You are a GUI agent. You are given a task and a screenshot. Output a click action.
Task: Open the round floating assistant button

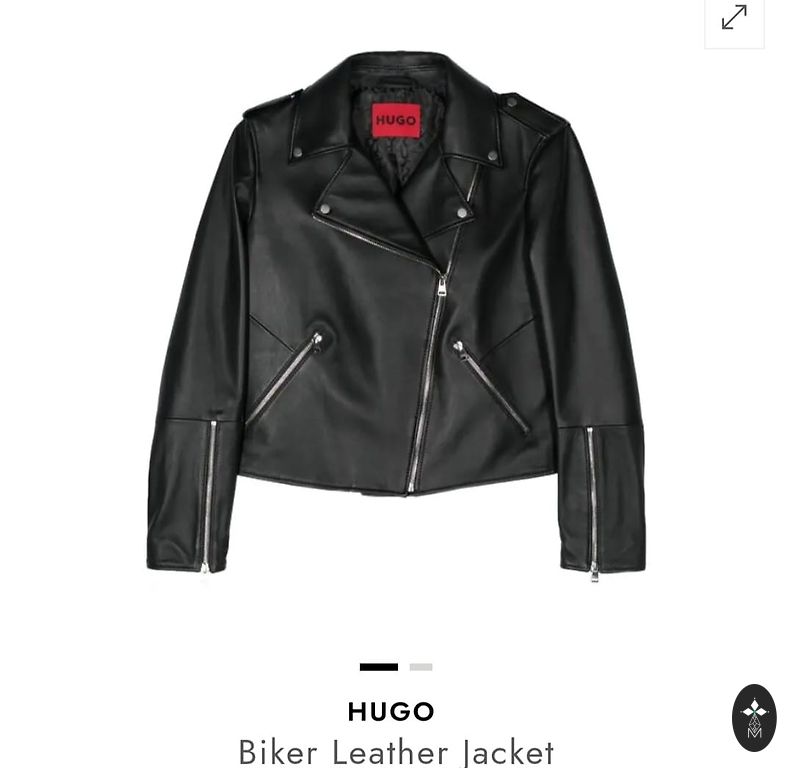click(x=754, y=717)
